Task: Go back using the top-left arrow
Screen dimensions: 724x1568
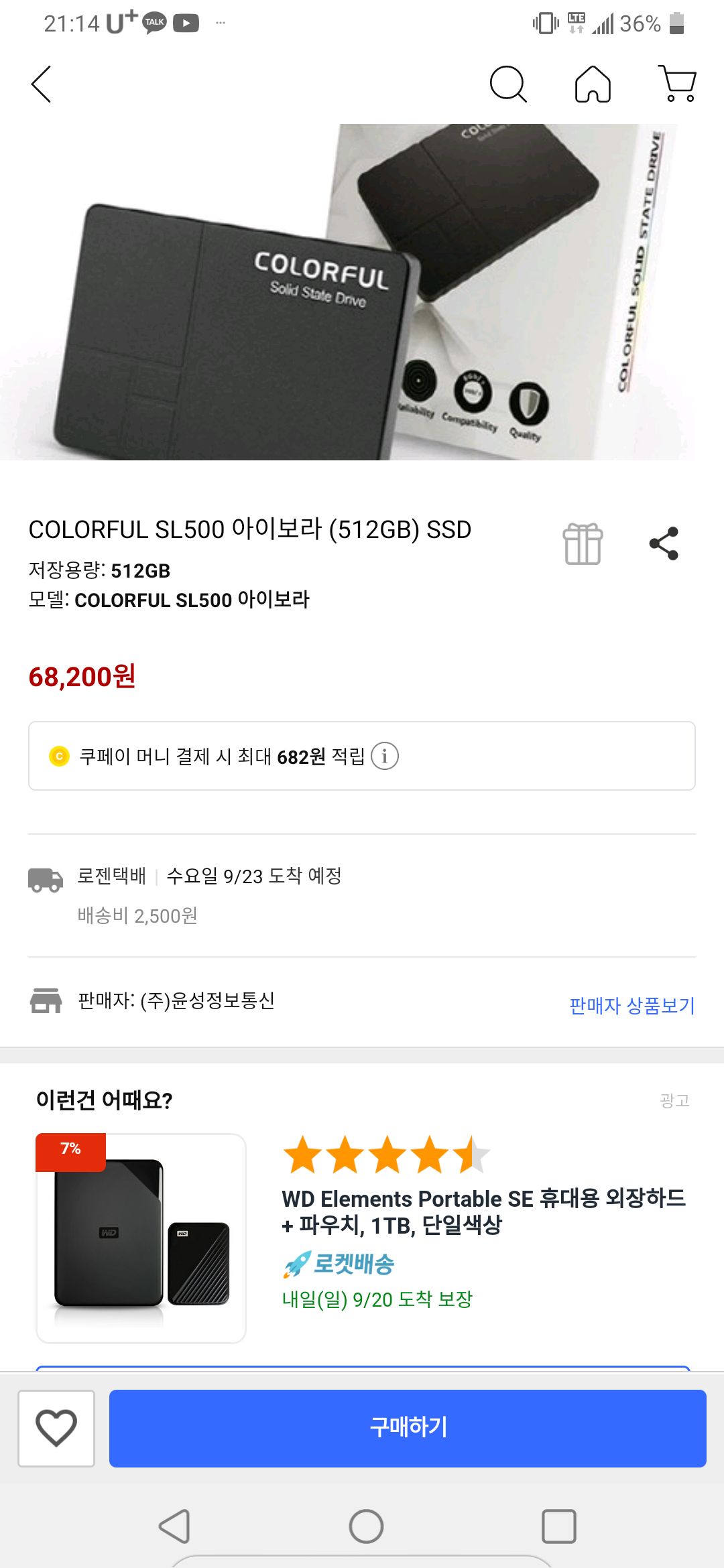Action: coord(42,84)
